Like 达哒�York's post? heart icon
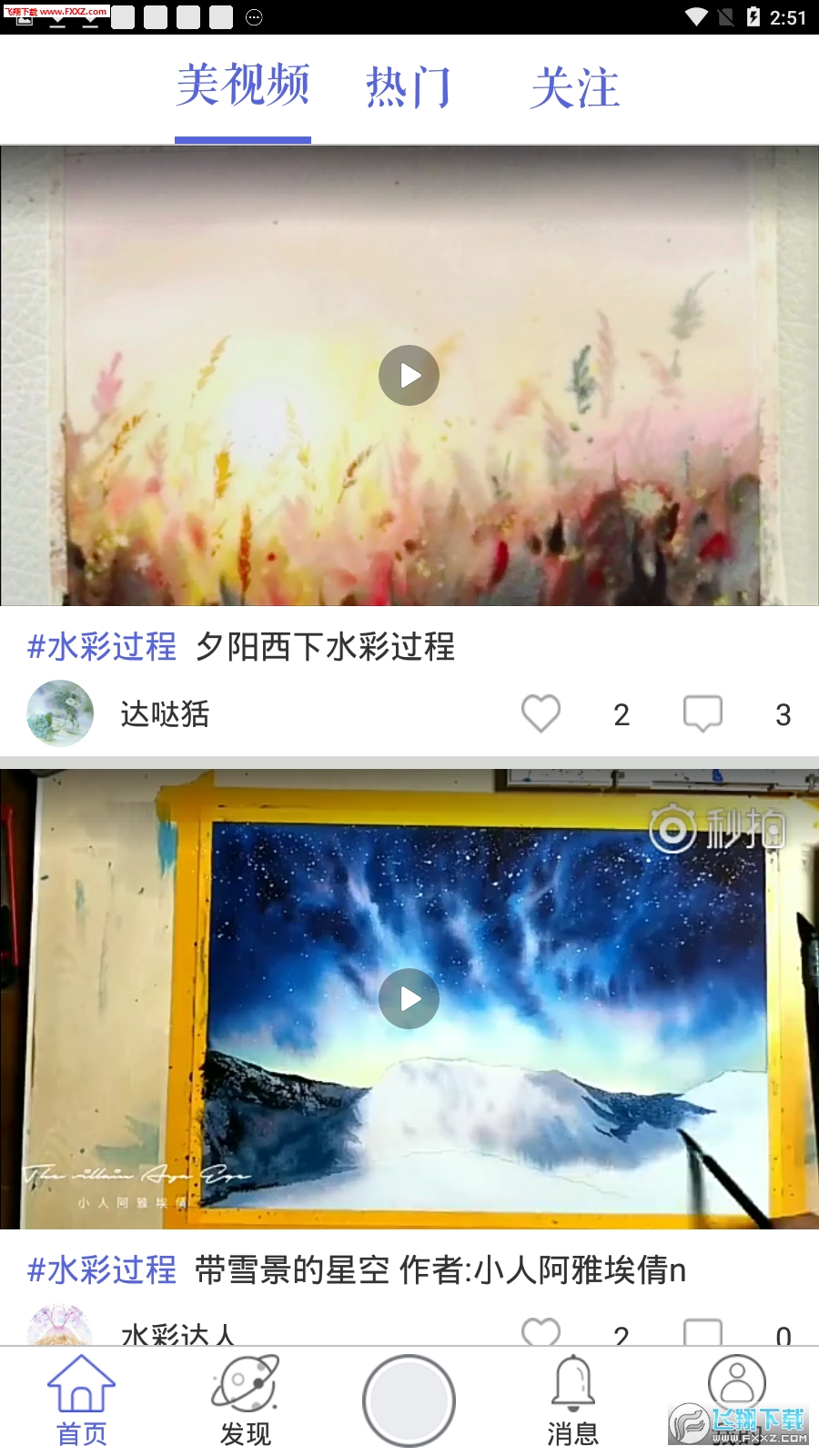 point(541,713)
